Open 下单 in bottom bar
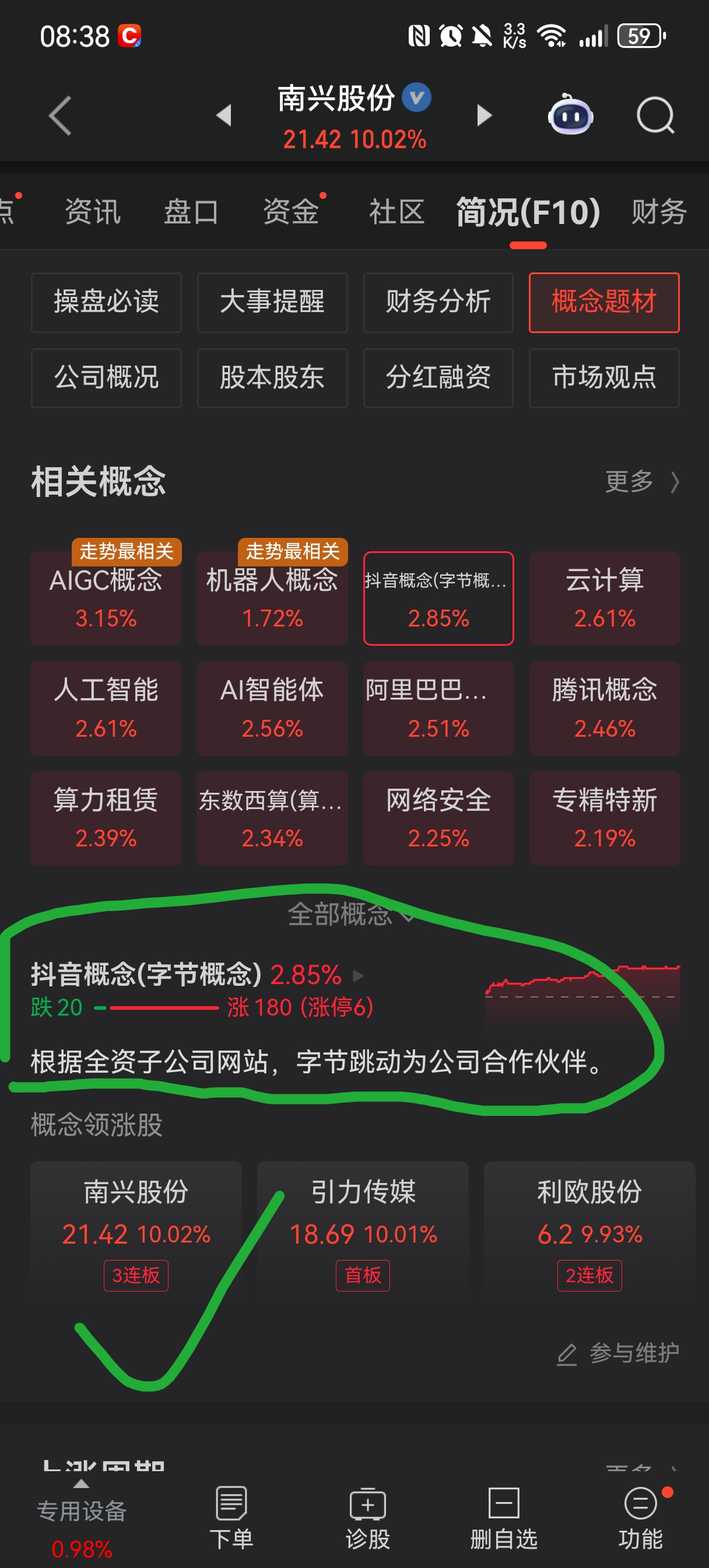Viewport: 709px width, 1568px height. pos(231,1518)
